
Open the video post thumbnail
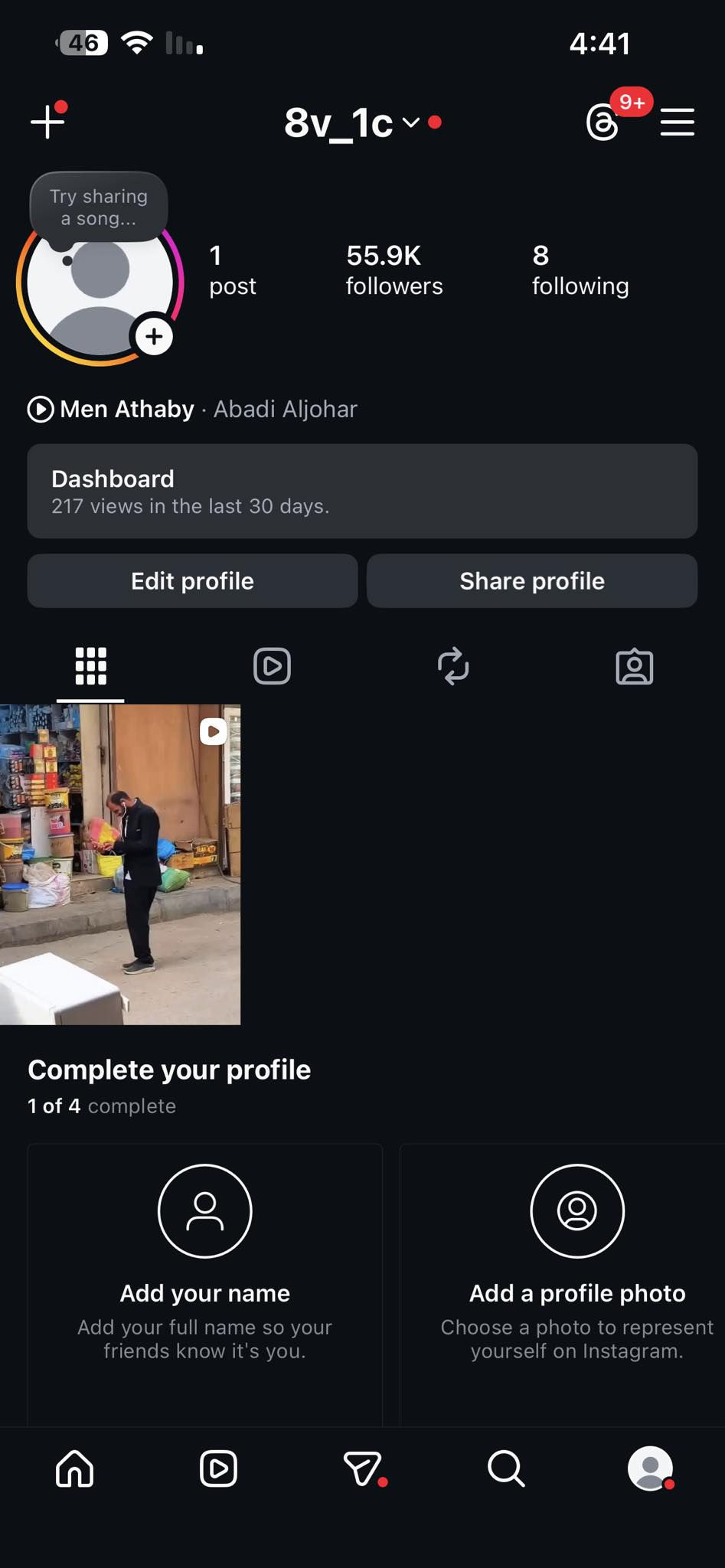click(120, 864)
